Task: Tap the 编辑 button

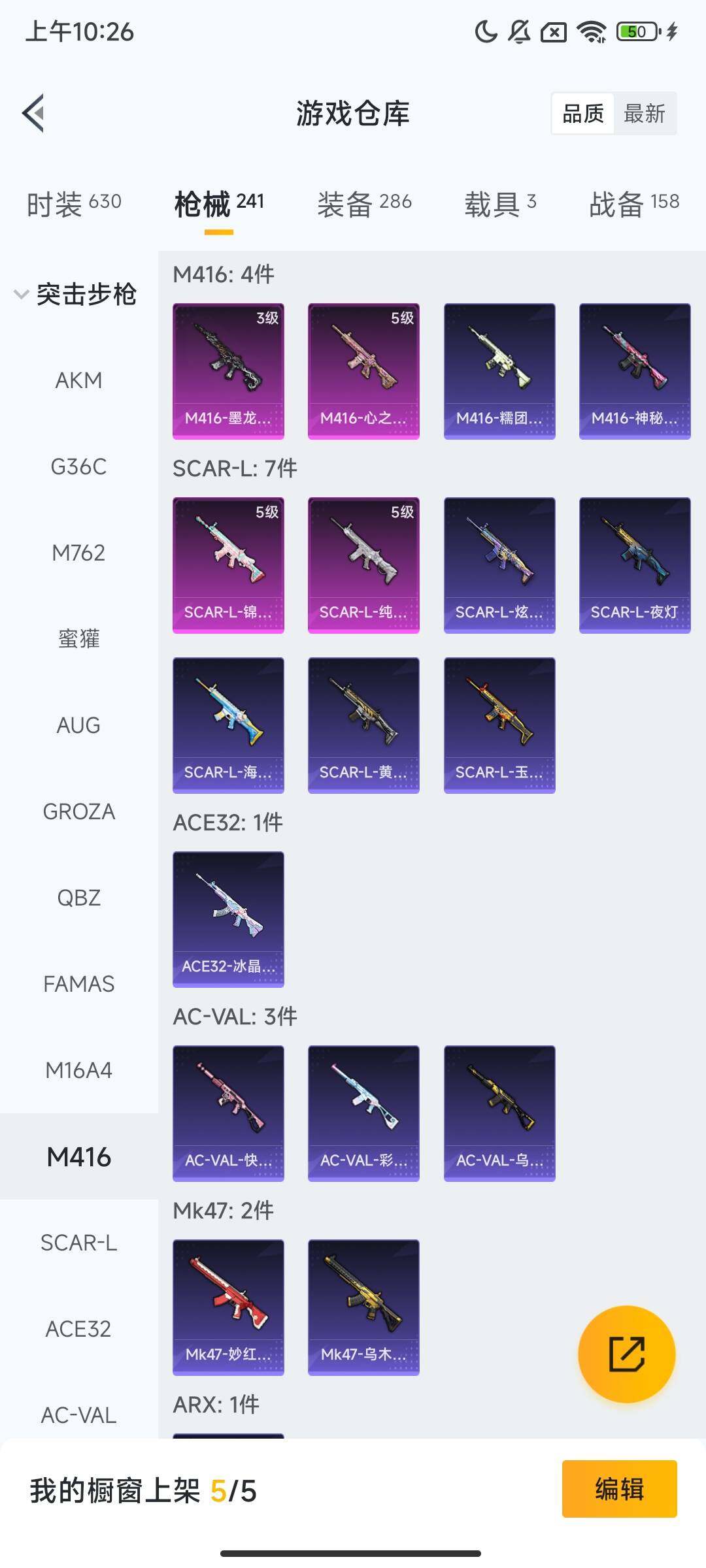Action: click(619, 1489)
